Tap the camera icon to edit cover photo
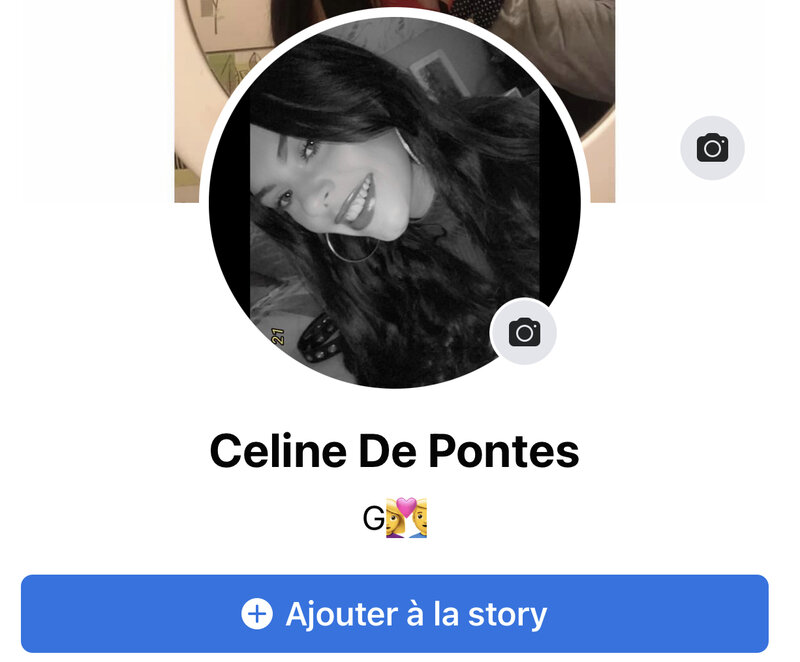 point(712,148)
